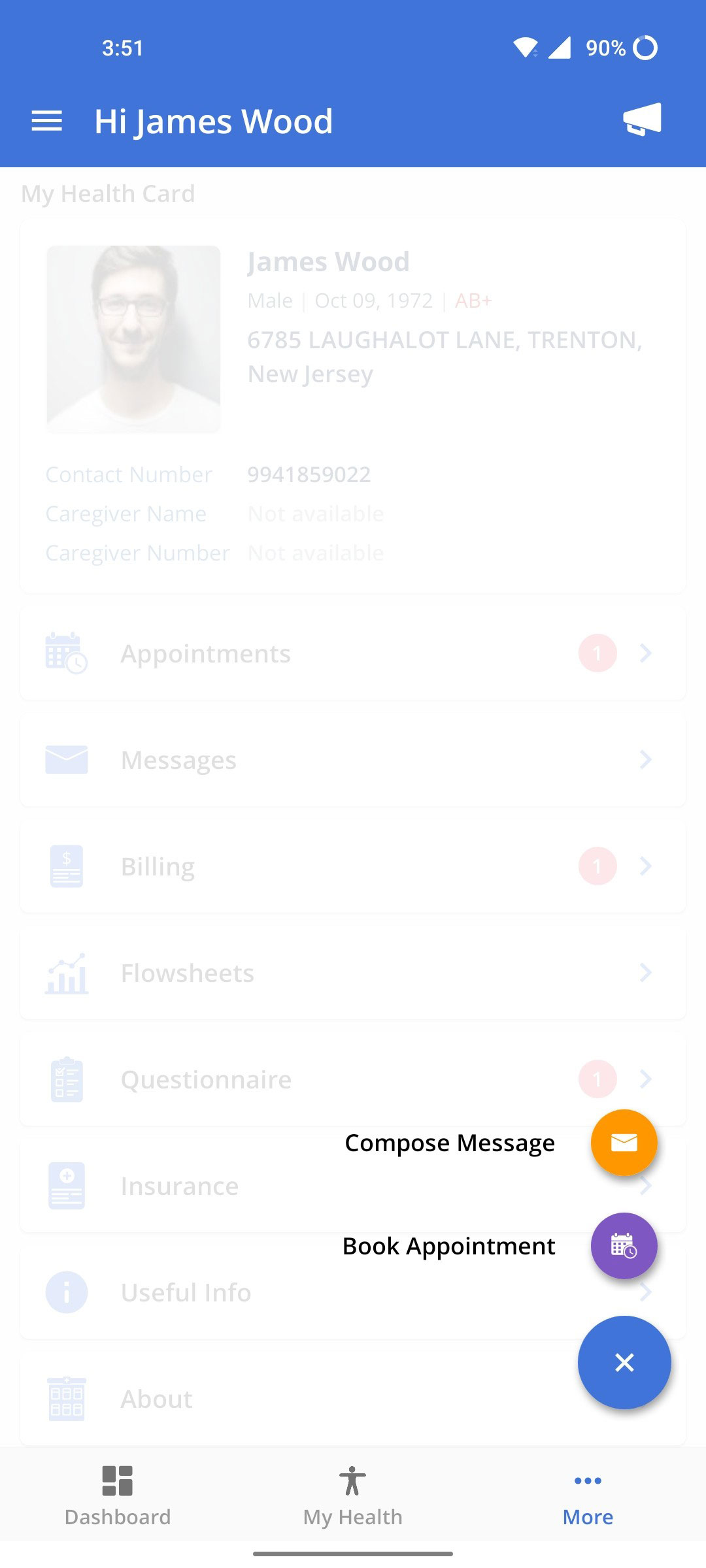The width and height of the screenshot is (706, 1568).
Task: Select the Billing dollar document icon
Action: point(65,865)
